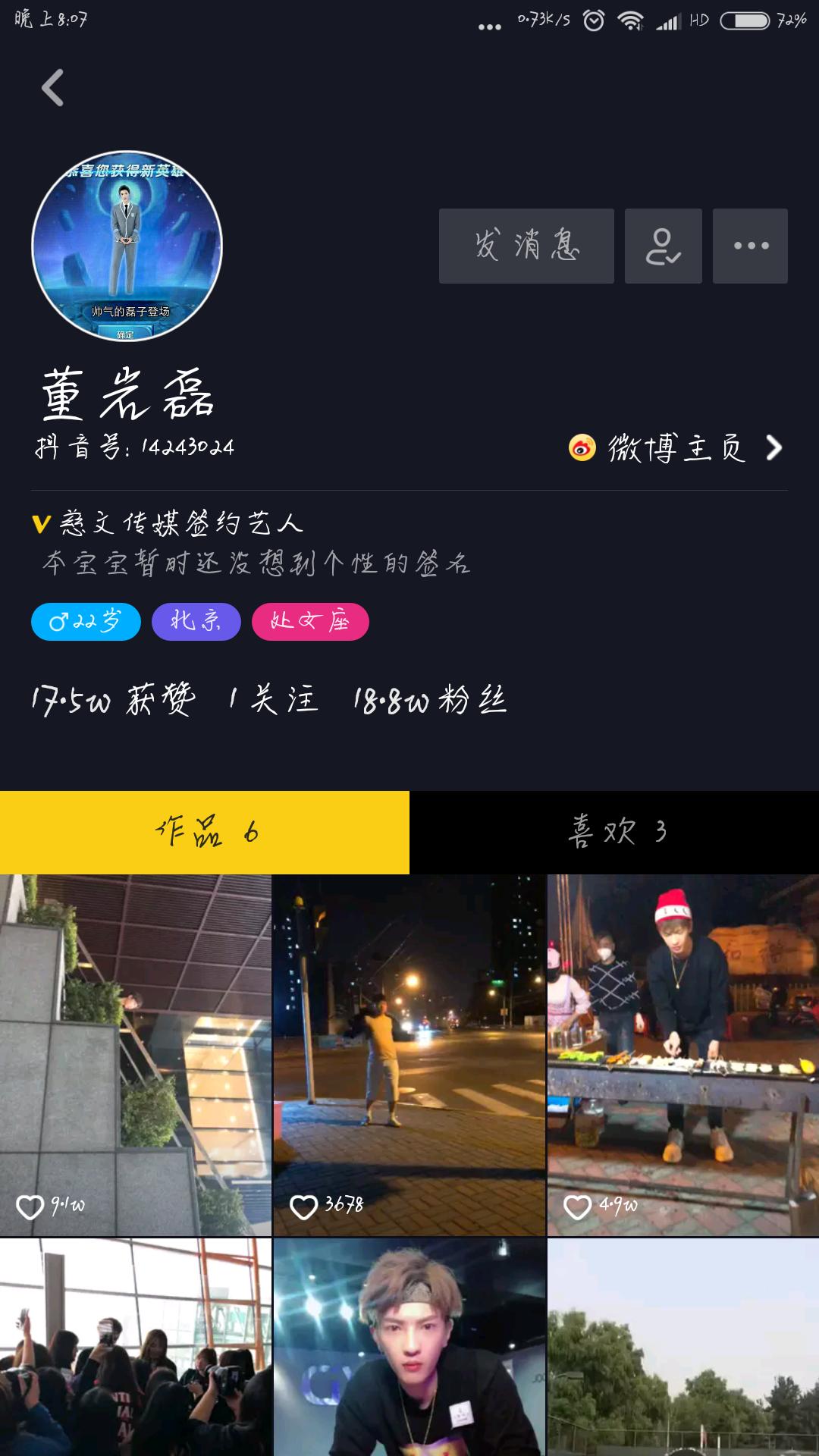Tap the find-contacts person icon
Viewport: 819px width, 1456px height.
click(x=663, y=246)
